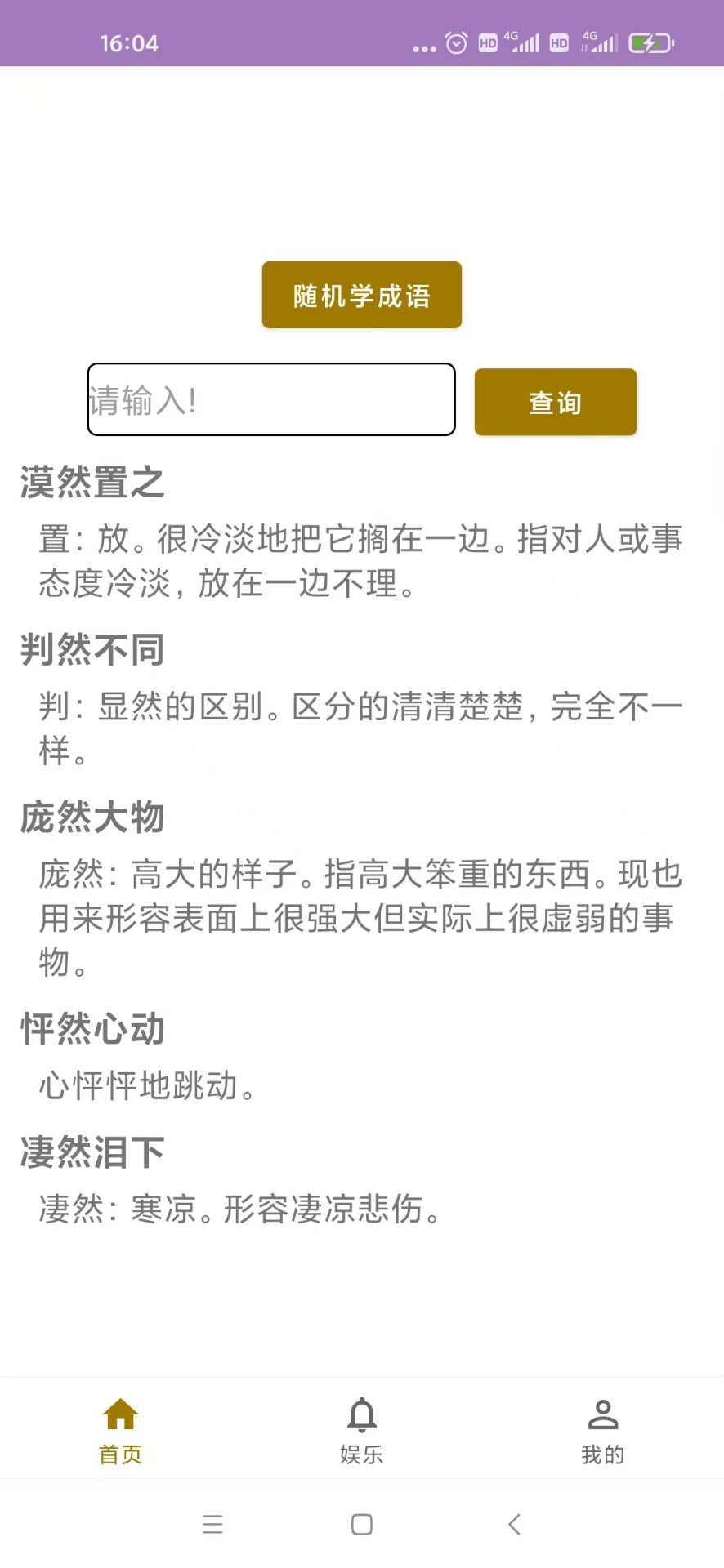Select the idiom 漠然置之
The width and height of the screenshot is (724, 1568).
tap(92, 483)
